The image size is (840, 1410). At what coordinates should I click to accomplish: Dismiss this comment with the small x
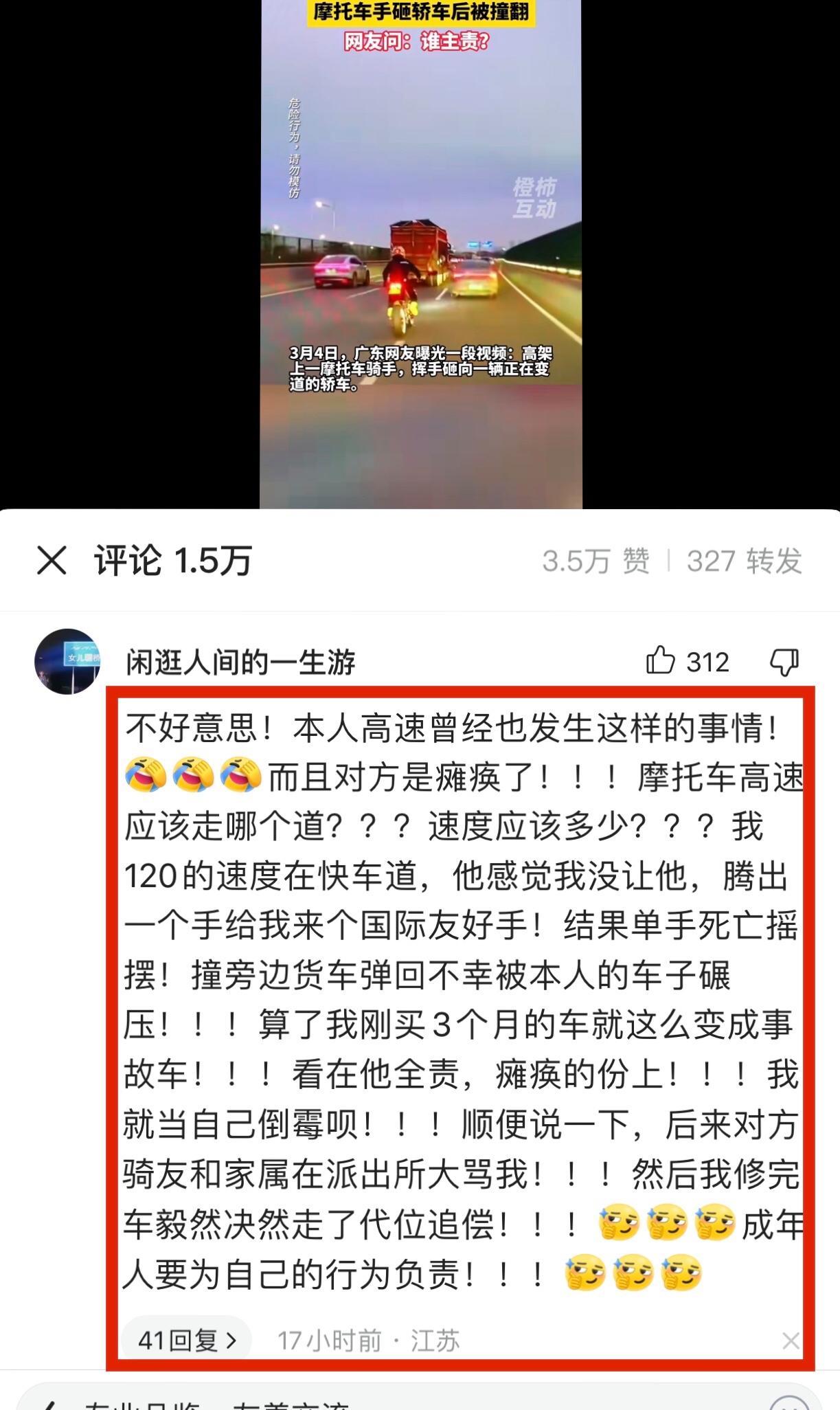point(791,1340)
